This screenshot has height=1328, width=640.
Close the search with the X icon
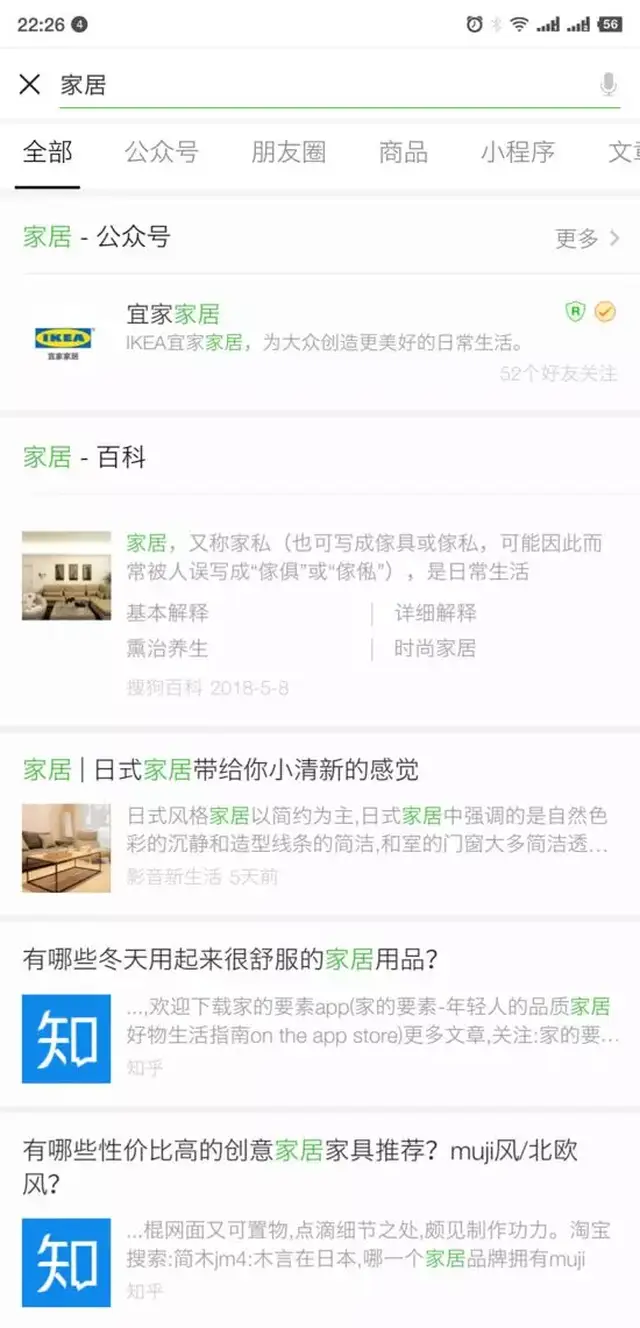pyautogui.click(x=30, y=84)
